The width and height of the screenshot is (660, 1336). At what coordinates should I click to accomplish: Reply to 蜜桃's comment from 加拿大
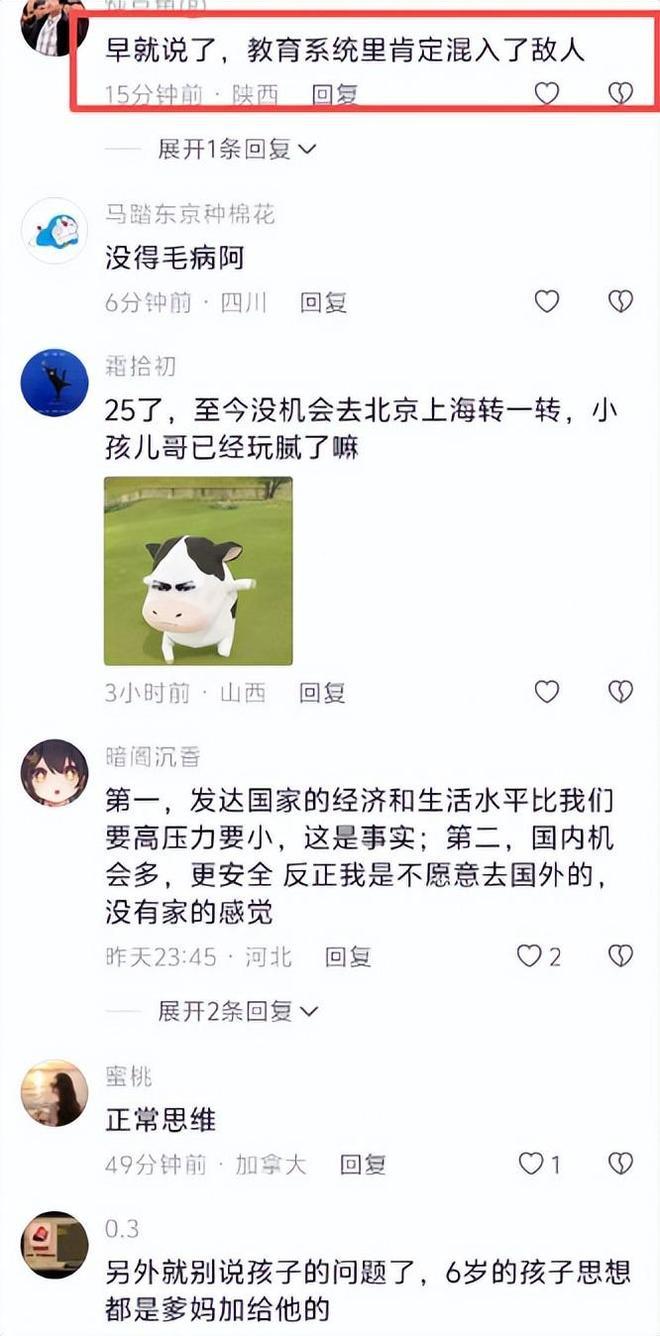pos(363,1165)
